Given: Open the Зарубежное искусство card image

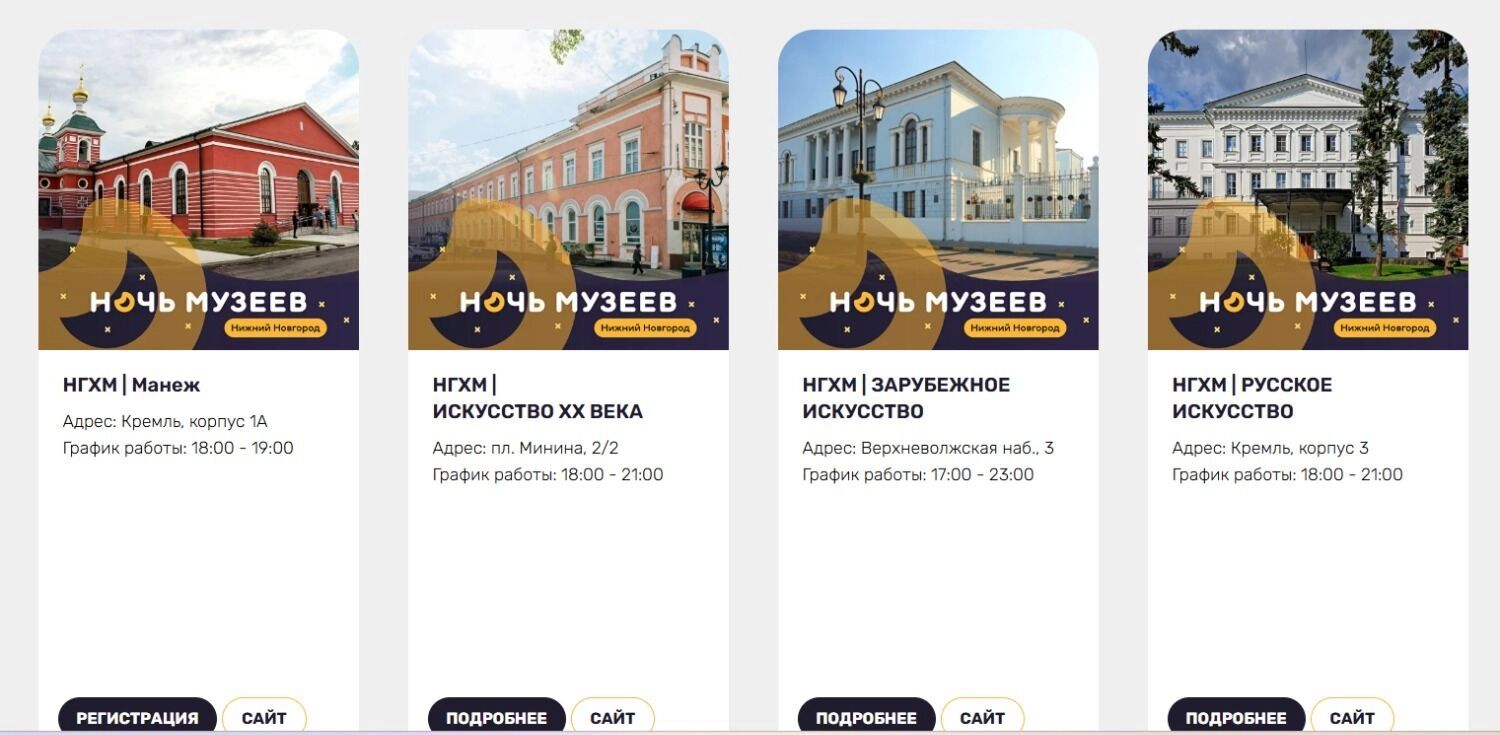Looking at the screenshot, I should [x=938, y=190].
